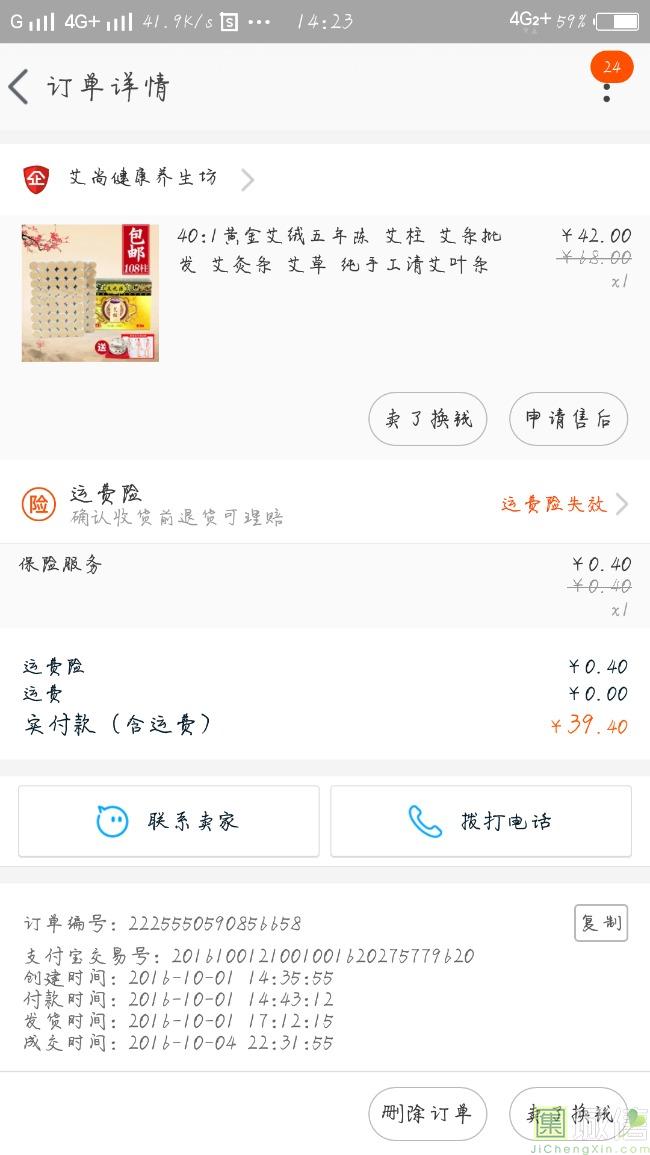
Task: Contact the seller via 联系卖家
Action: click(x=169, y=821)
